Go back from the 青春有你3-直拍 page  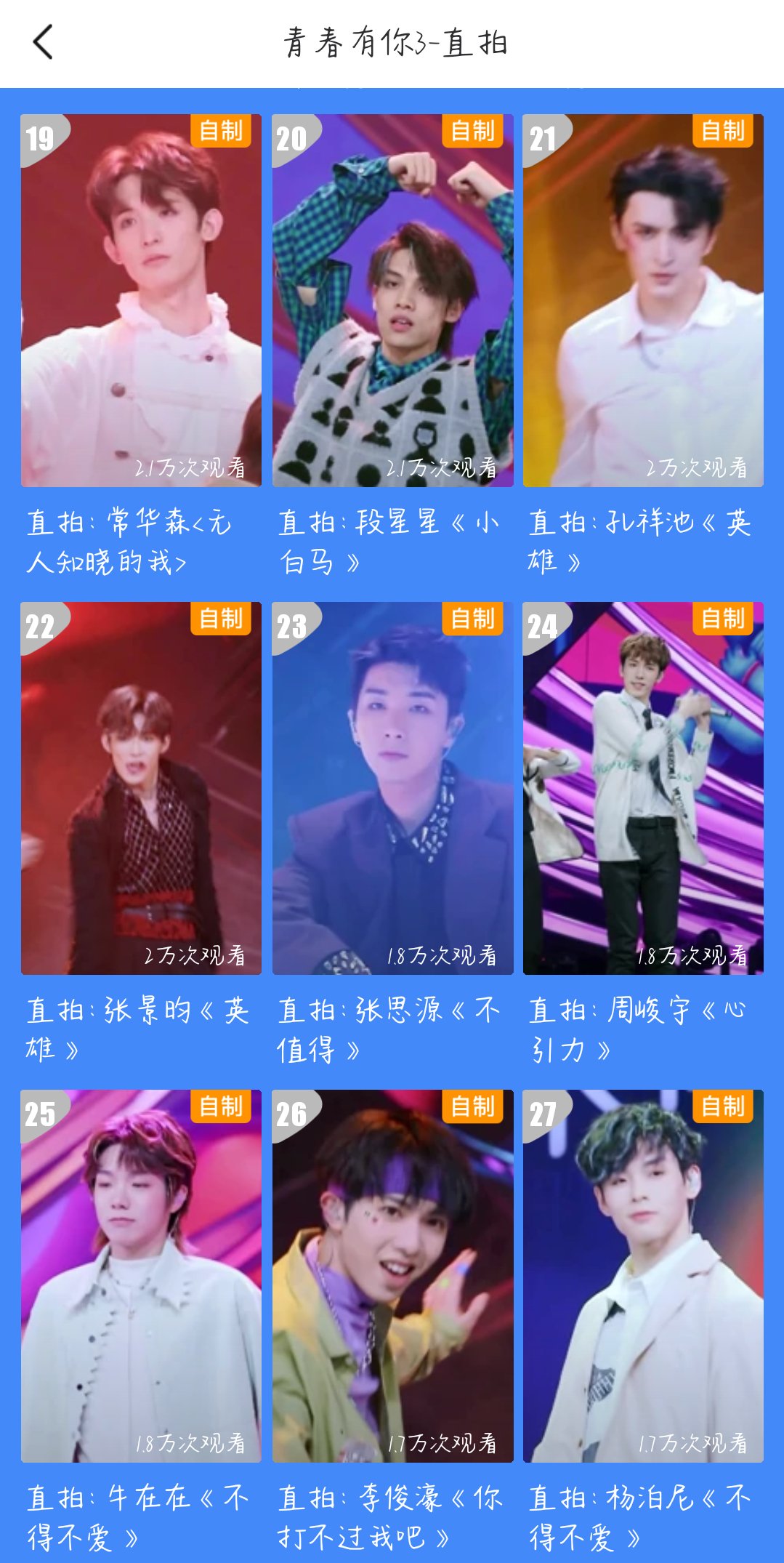pos(44,42)
